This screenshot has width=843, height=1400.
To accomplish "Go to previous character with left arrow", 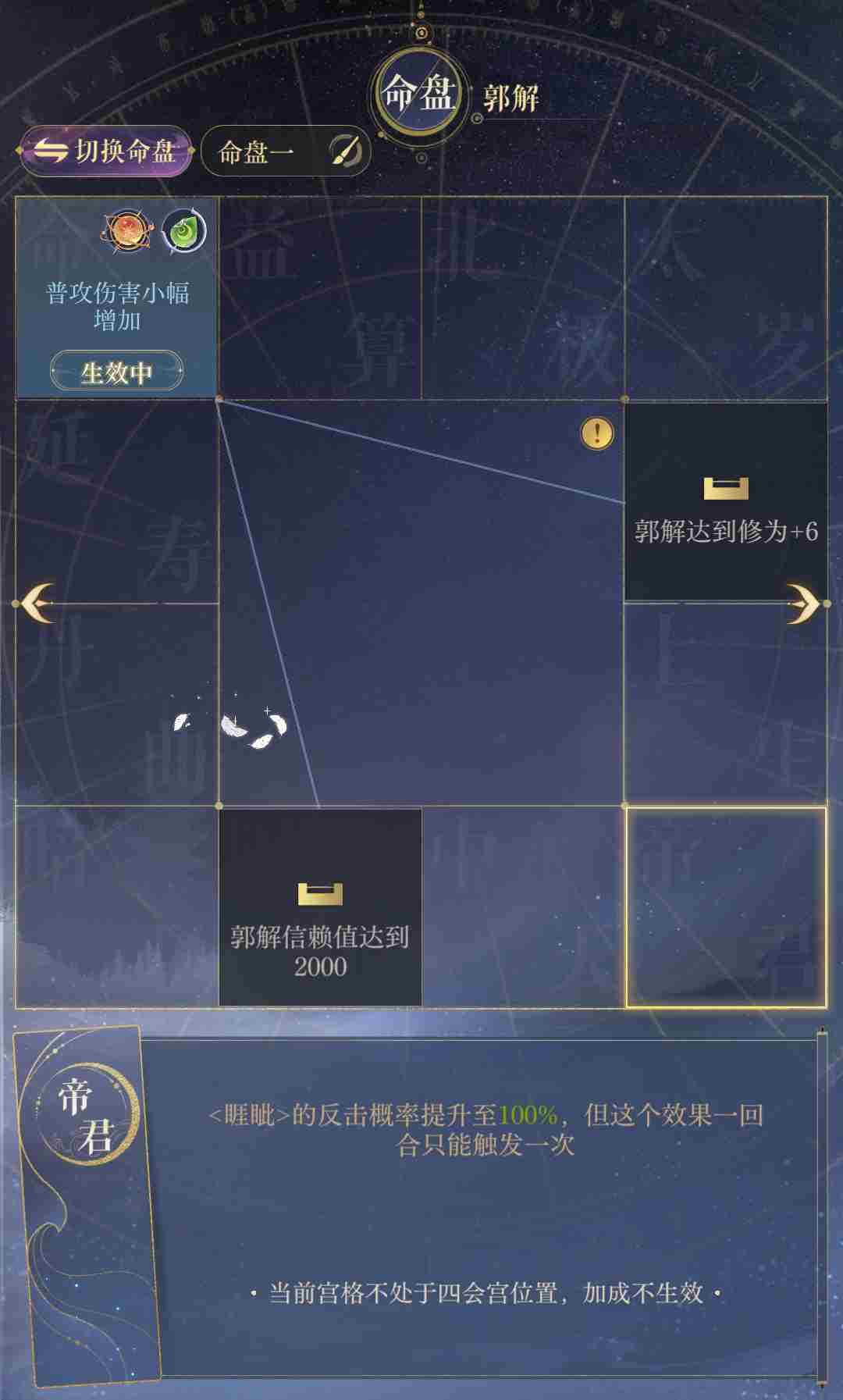I will pos(36,603).
